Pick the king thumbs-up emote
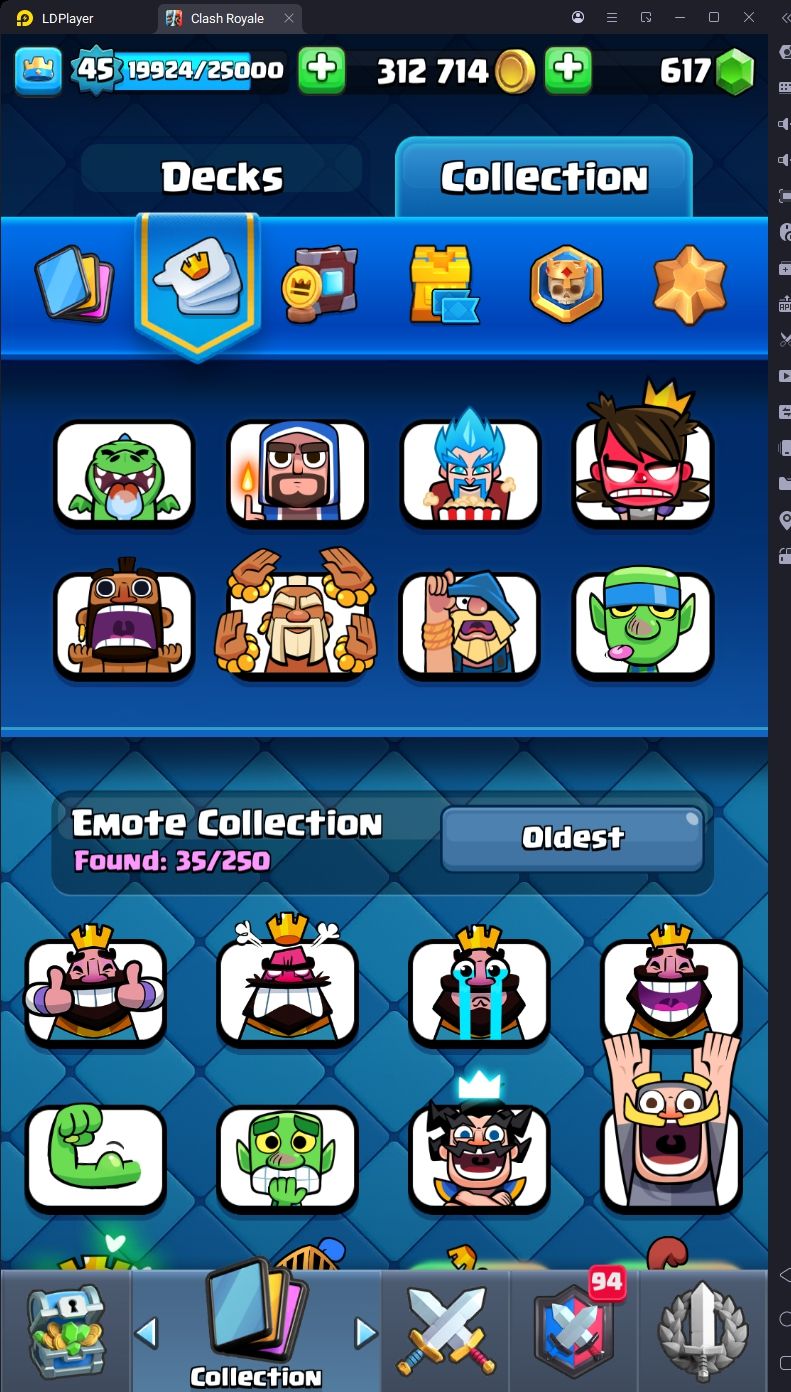 (x=95, y=990)
